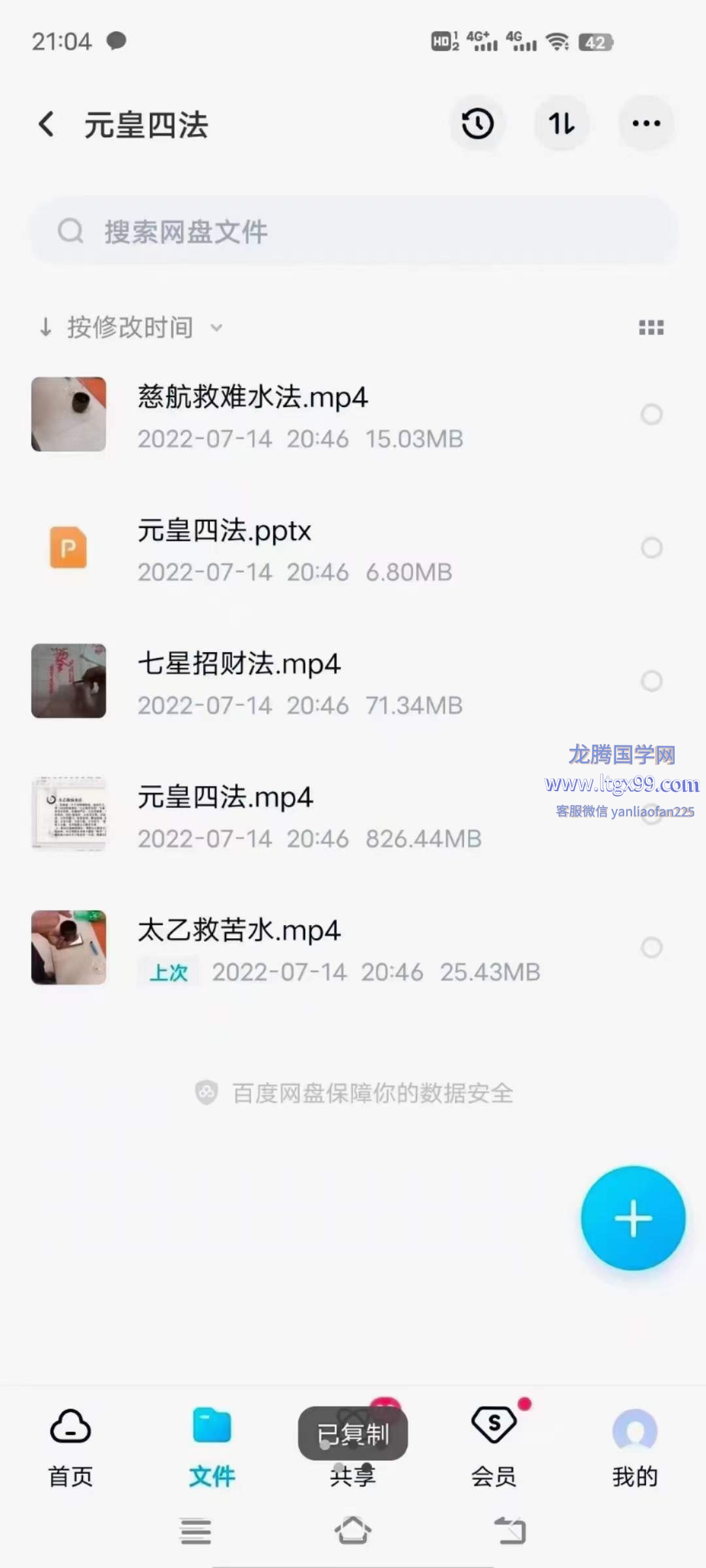Select the checkbox for 元皇四法.pptx

tap(651, 547)
